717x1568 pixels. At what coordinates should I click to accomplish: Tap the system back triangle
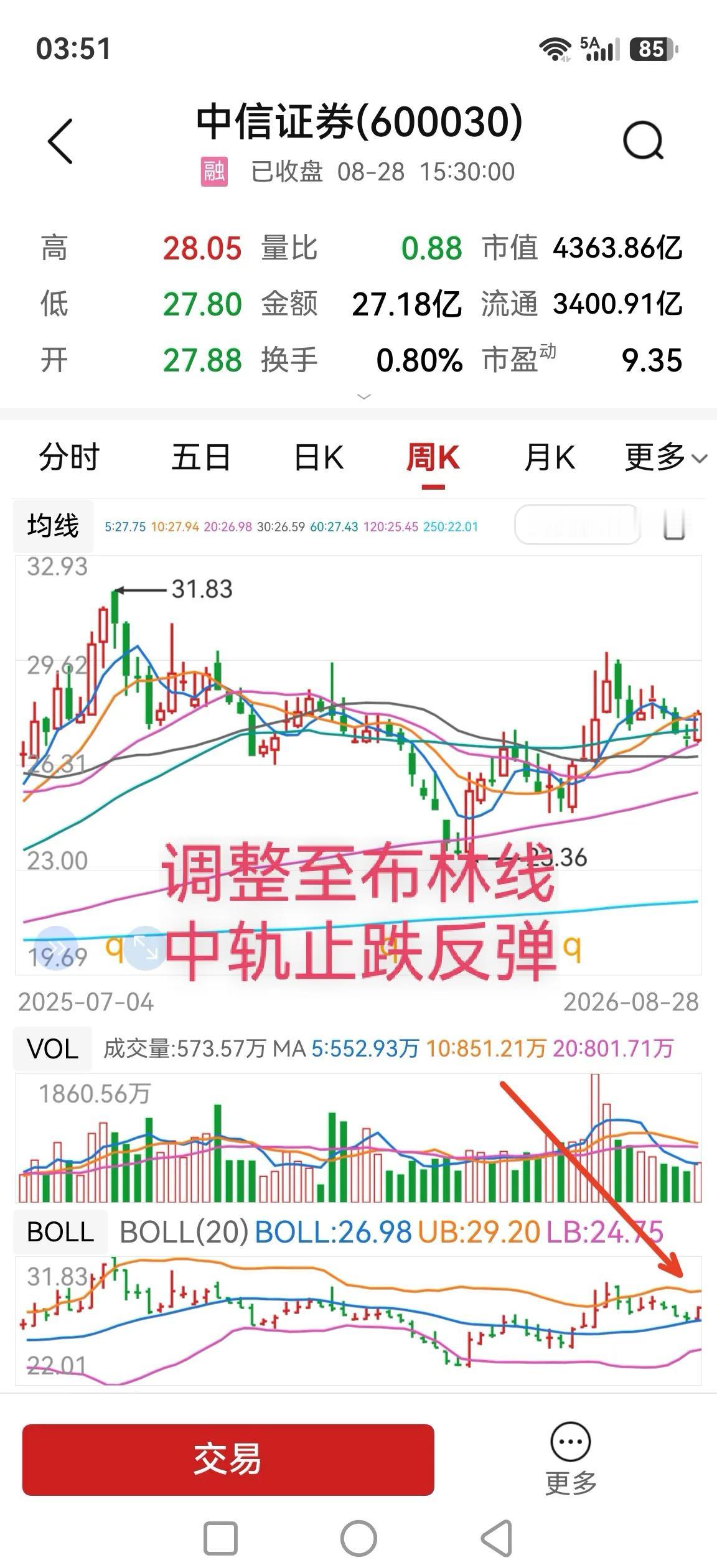[498, 1538]
